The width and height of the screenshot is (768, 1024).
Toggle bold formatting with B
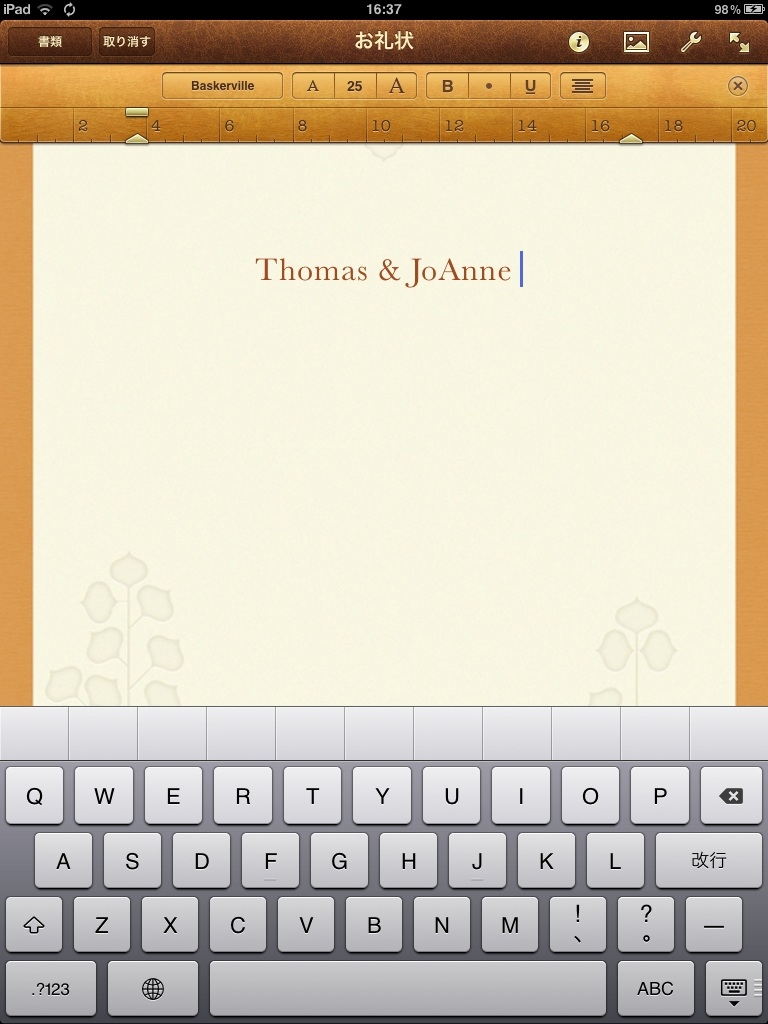click(447, 86)
